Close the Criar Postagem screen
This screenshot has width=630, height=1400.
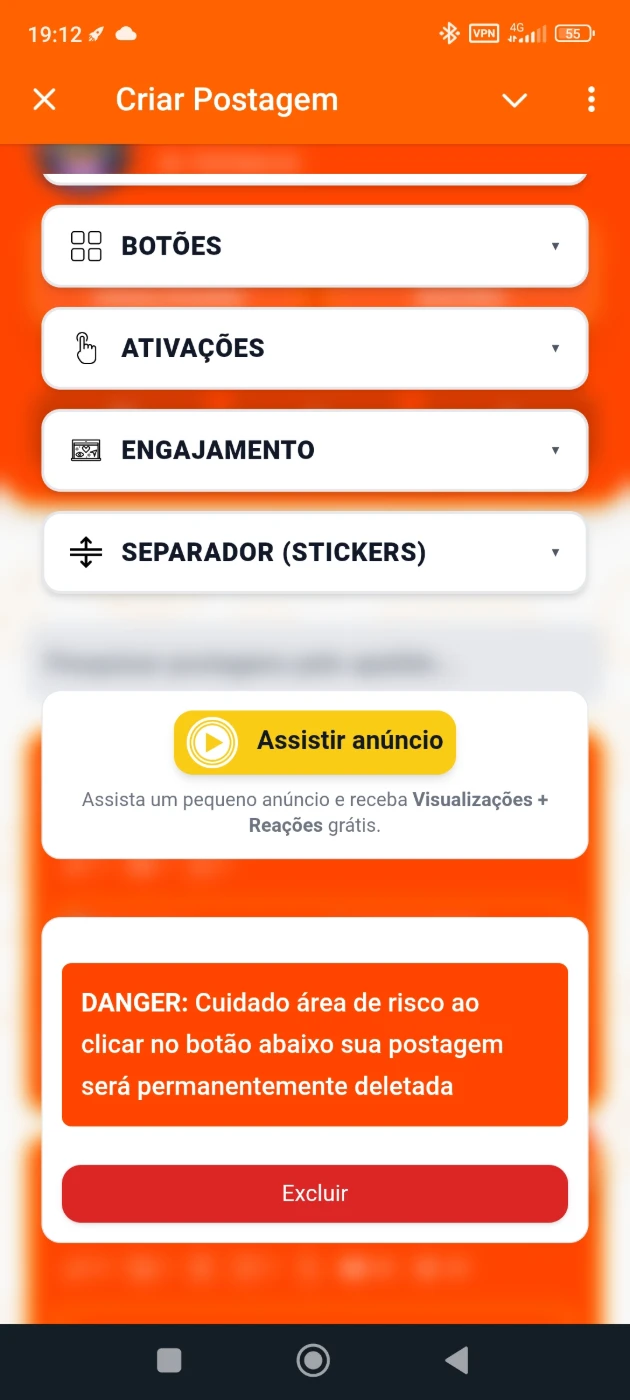45,99
